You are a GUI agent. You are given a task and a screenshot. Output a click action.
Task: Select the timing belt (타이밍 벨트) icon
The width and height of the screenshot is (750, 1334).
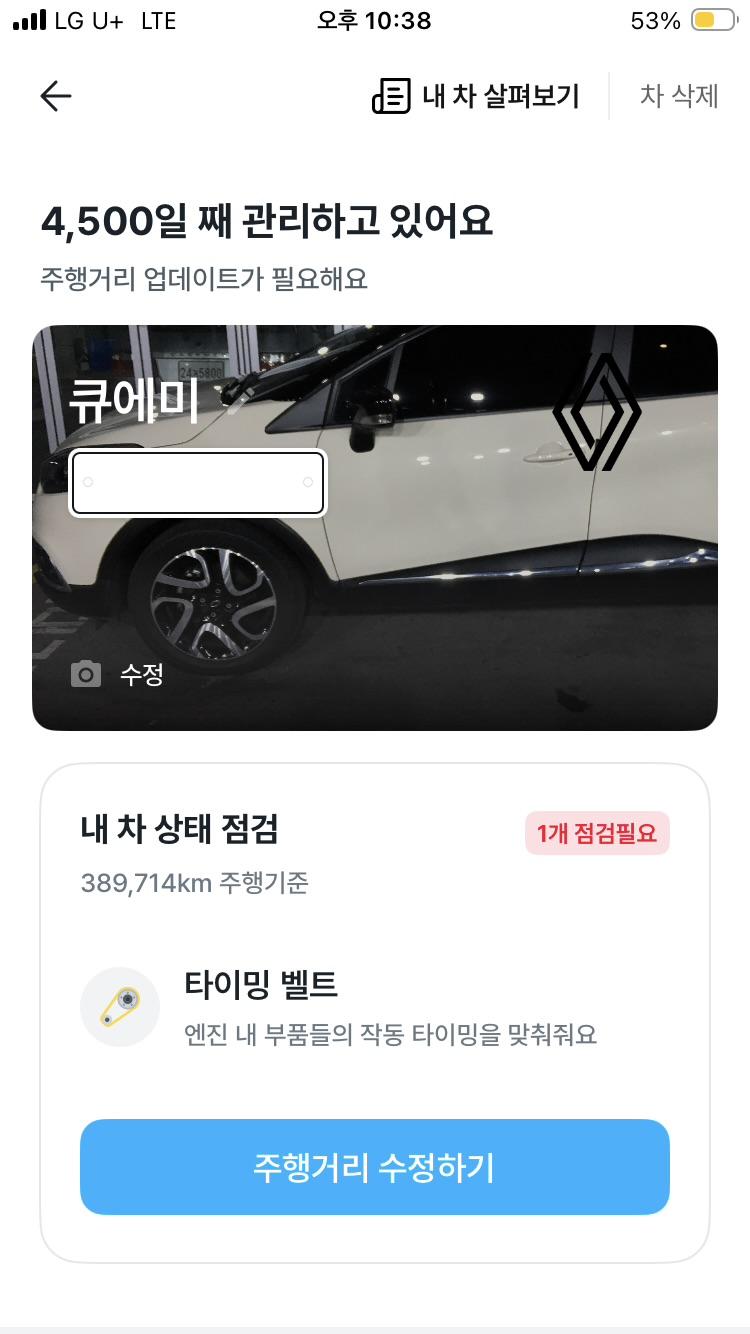pyautogui.click(x=120, y=1004)
